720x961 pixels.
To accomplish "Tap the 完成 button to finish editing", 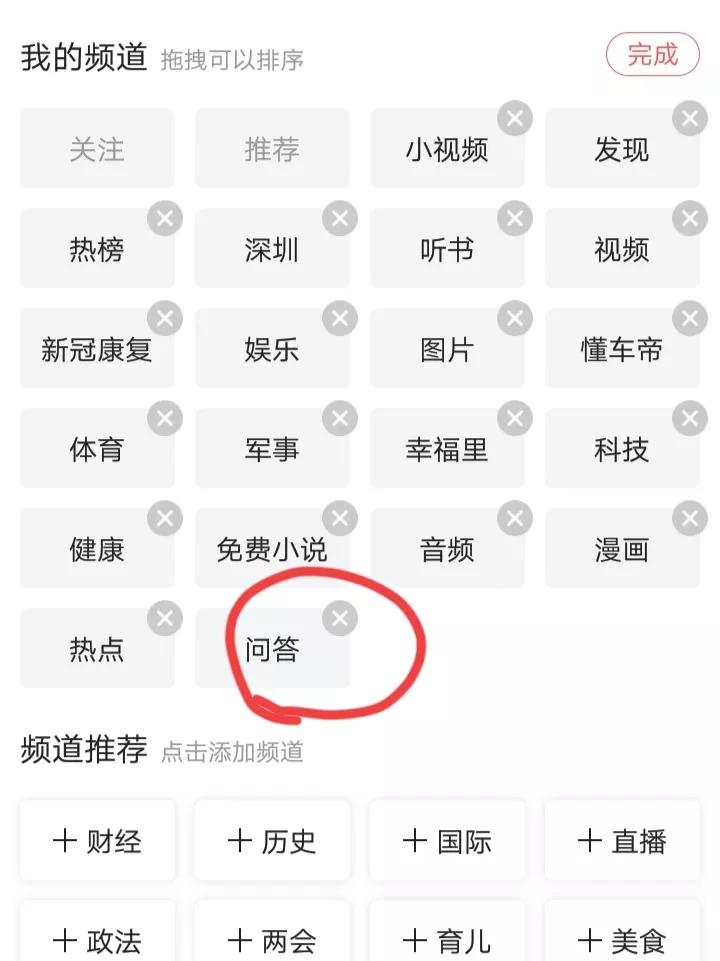I will (x=652, y=55).
